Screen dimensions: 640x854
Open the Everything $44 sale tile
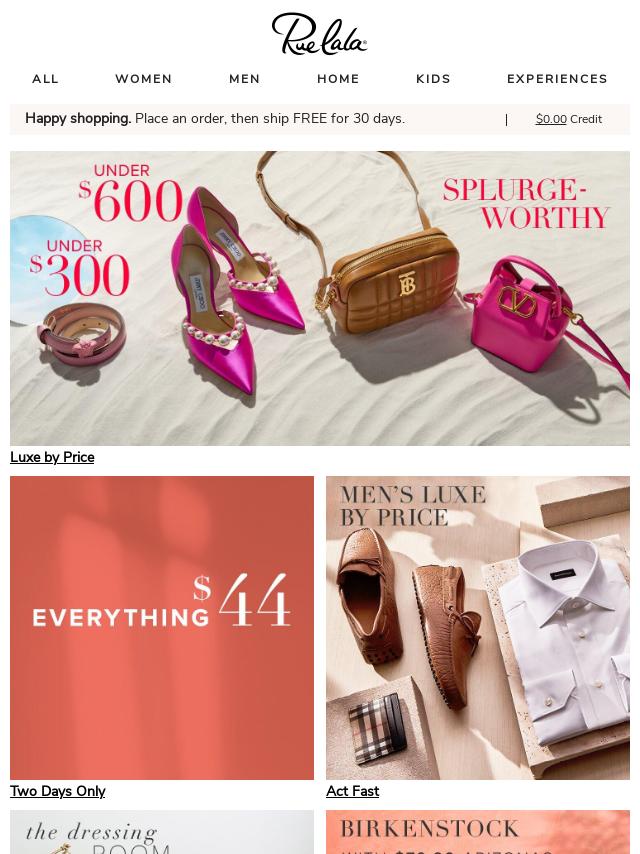click(x=162, y=627)
